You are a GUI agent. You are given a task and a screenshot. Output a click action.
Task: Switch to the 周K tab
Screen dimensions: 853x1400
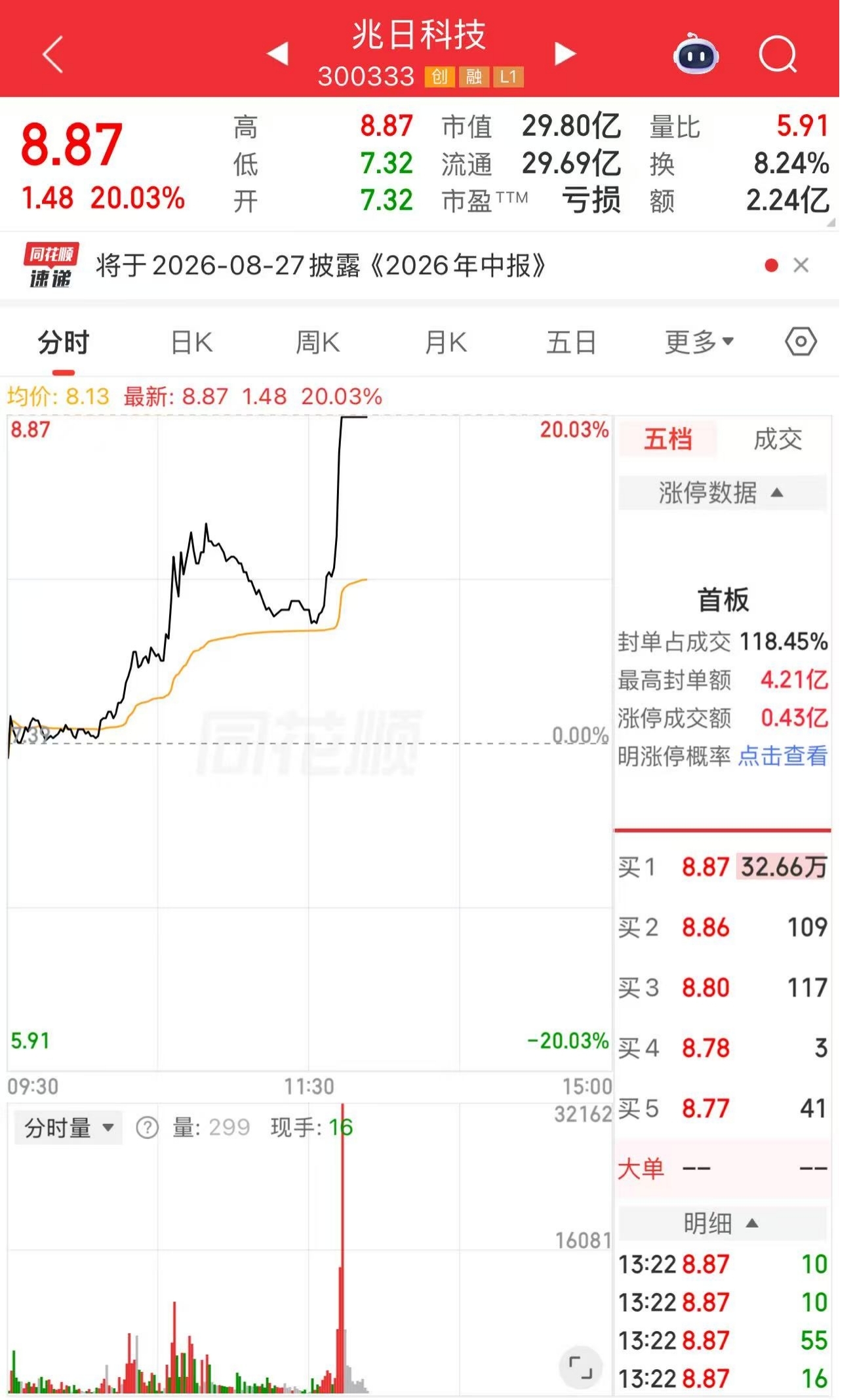point(317,342)
